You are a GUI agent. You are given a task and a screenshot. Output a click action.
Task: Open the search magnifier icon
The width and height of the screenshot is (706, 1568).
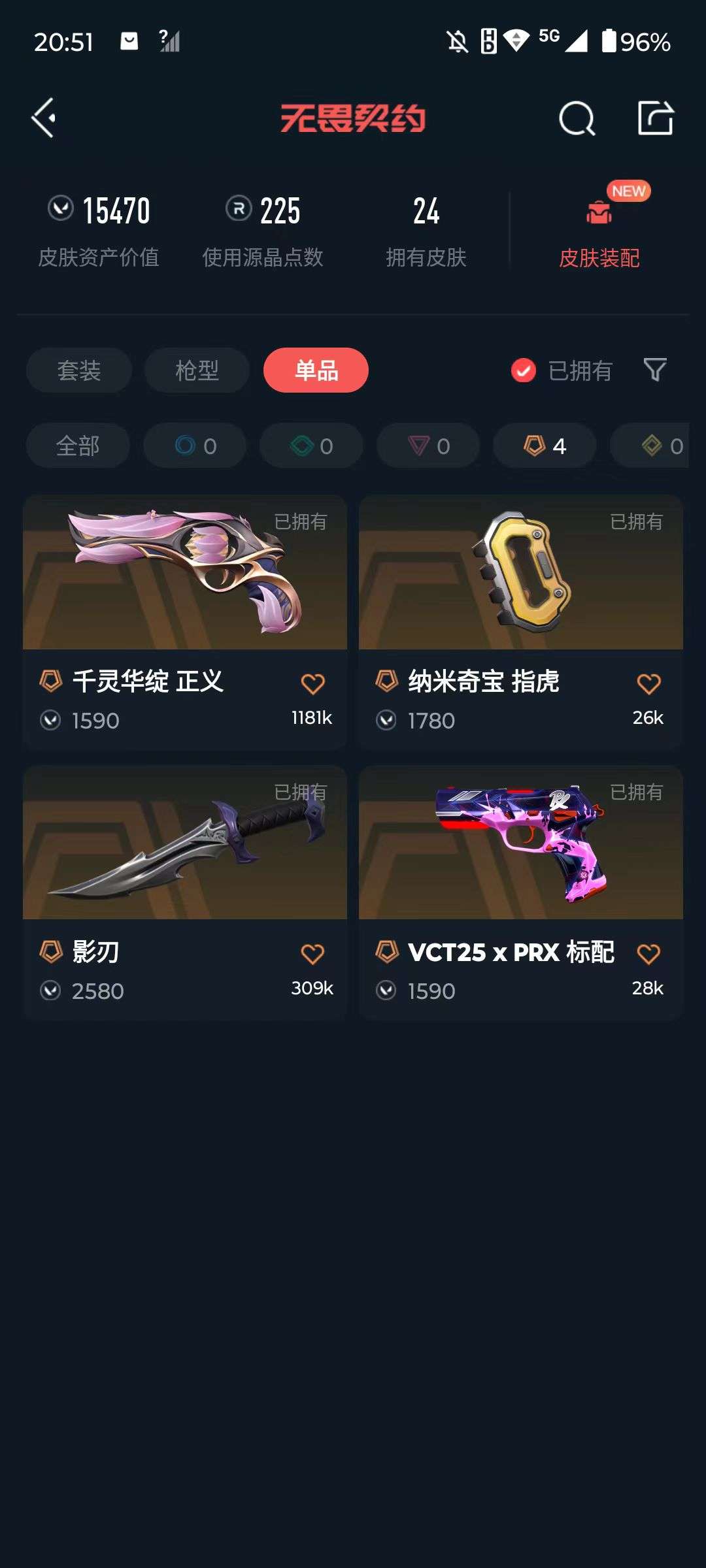577,119
